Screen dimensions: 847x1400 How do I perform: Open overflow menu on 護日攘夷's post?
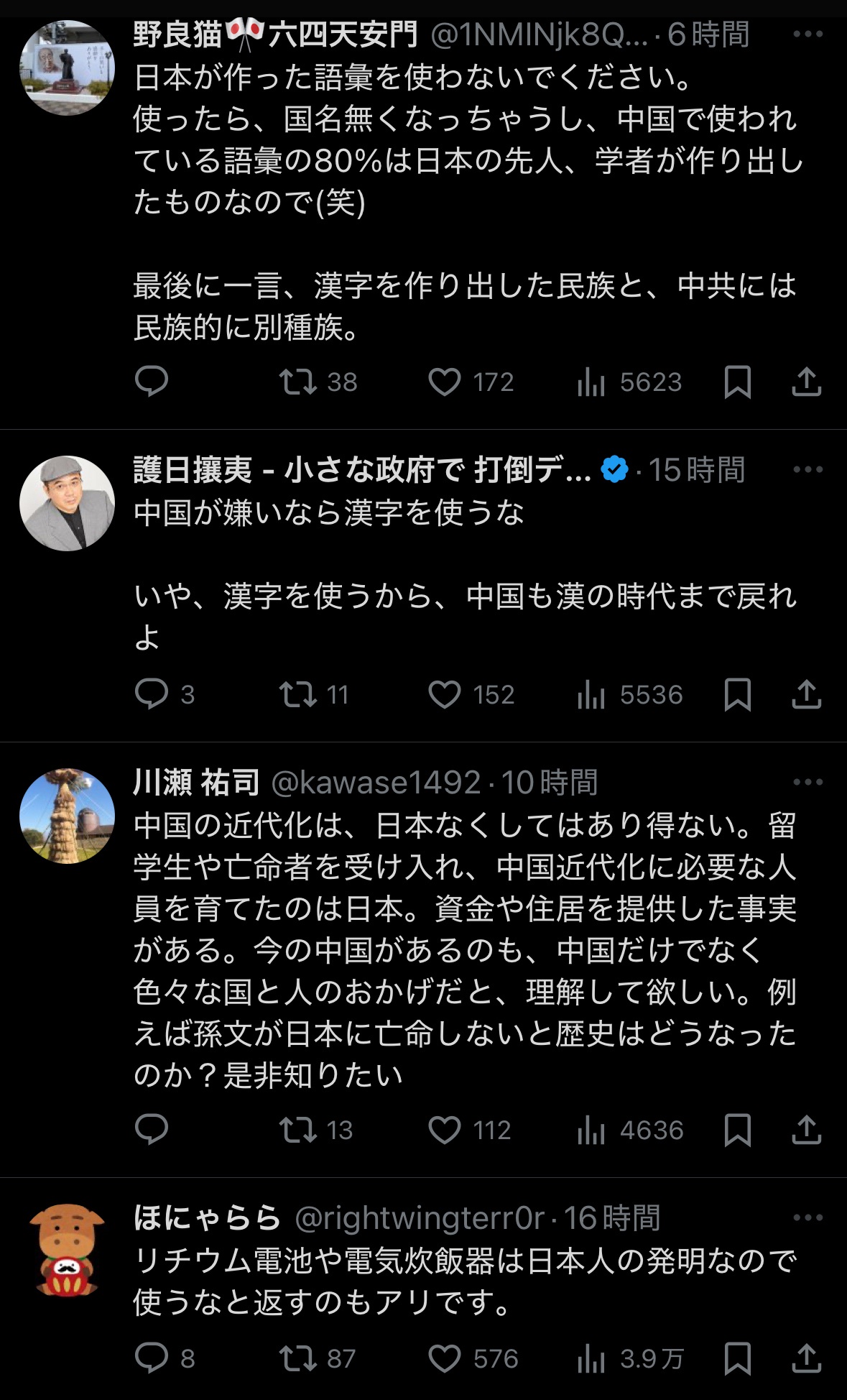807,469
